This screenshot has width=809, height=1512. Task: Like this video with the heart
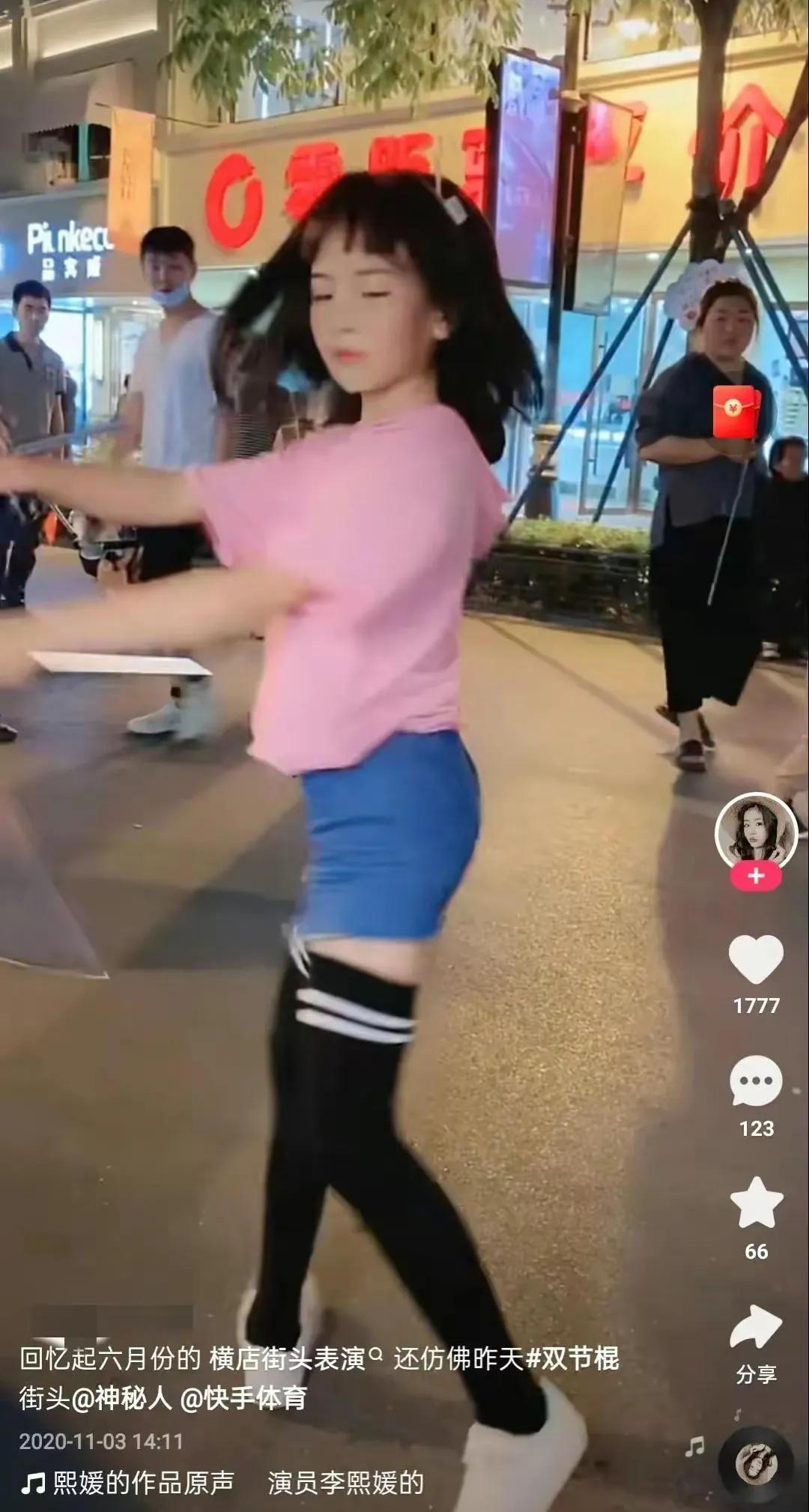pyautogui.click(x=756, y=959)
